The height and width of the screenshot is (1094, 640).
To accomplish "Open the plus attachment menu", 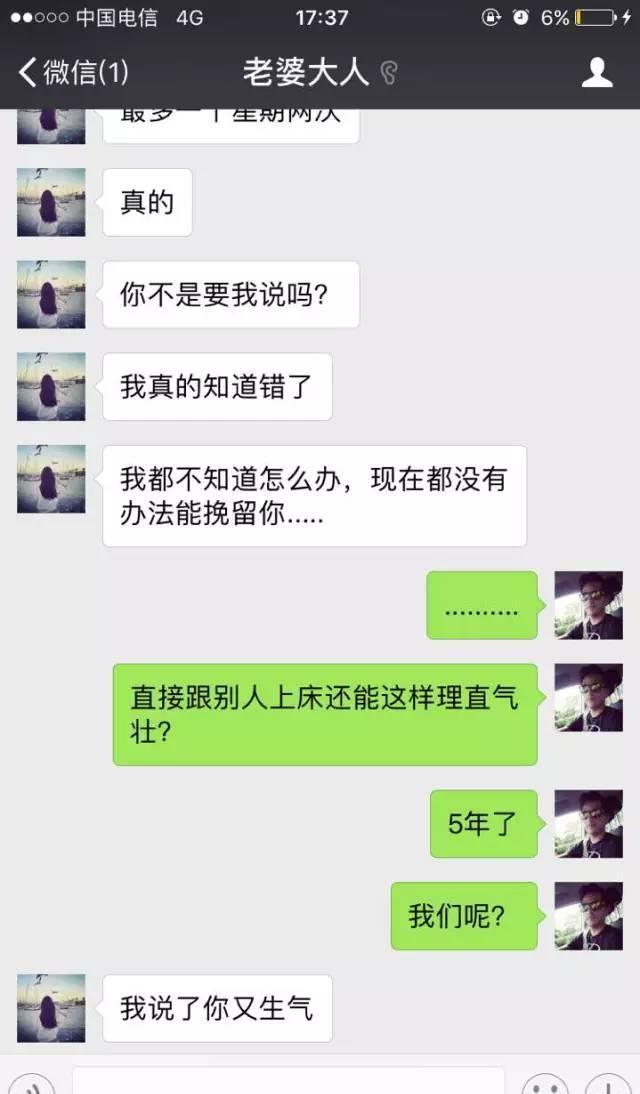I will [608, 1084].
